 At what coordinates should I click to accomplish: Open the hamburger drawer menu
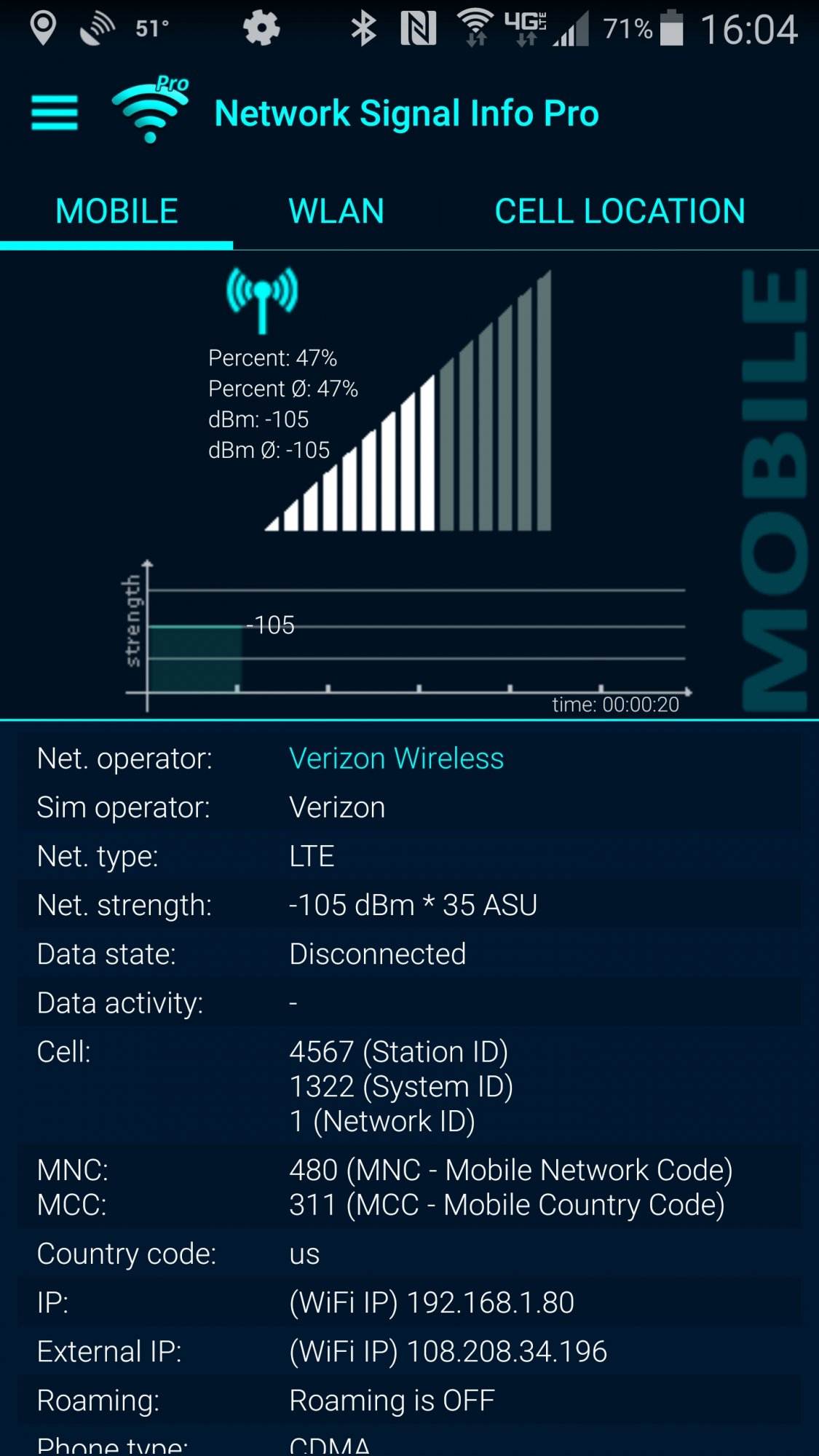click(x=55, y=114)
